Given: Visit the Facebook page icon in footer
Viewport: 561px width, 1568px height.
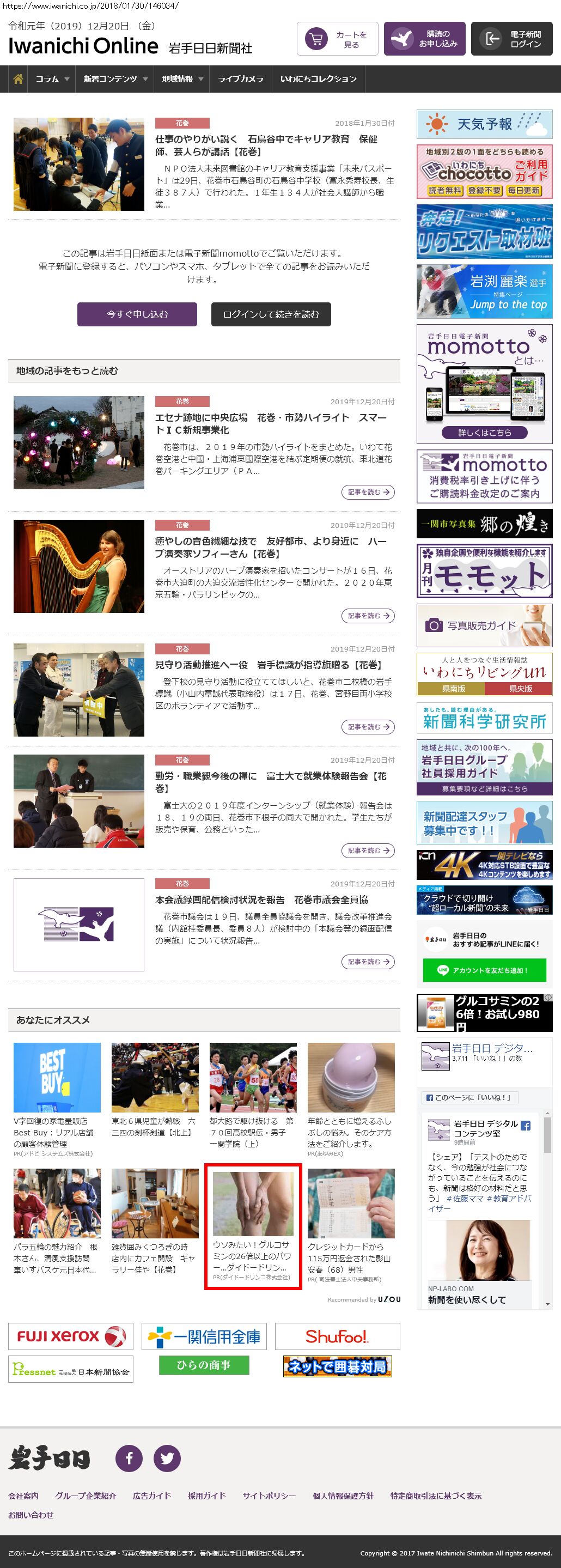Looking at the screenshot, I should click(129, 1458).
